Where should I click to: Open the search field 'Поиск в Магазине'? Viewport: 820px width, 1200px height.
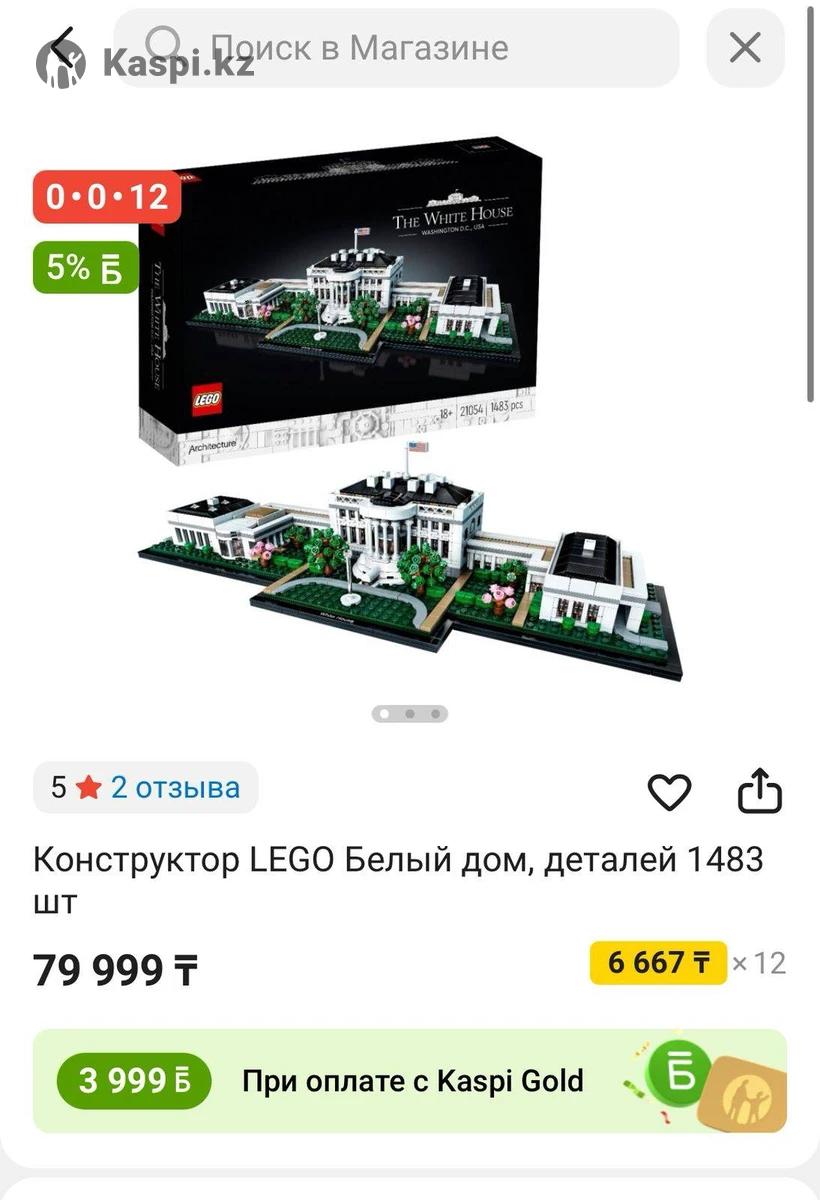click(400, 47)
